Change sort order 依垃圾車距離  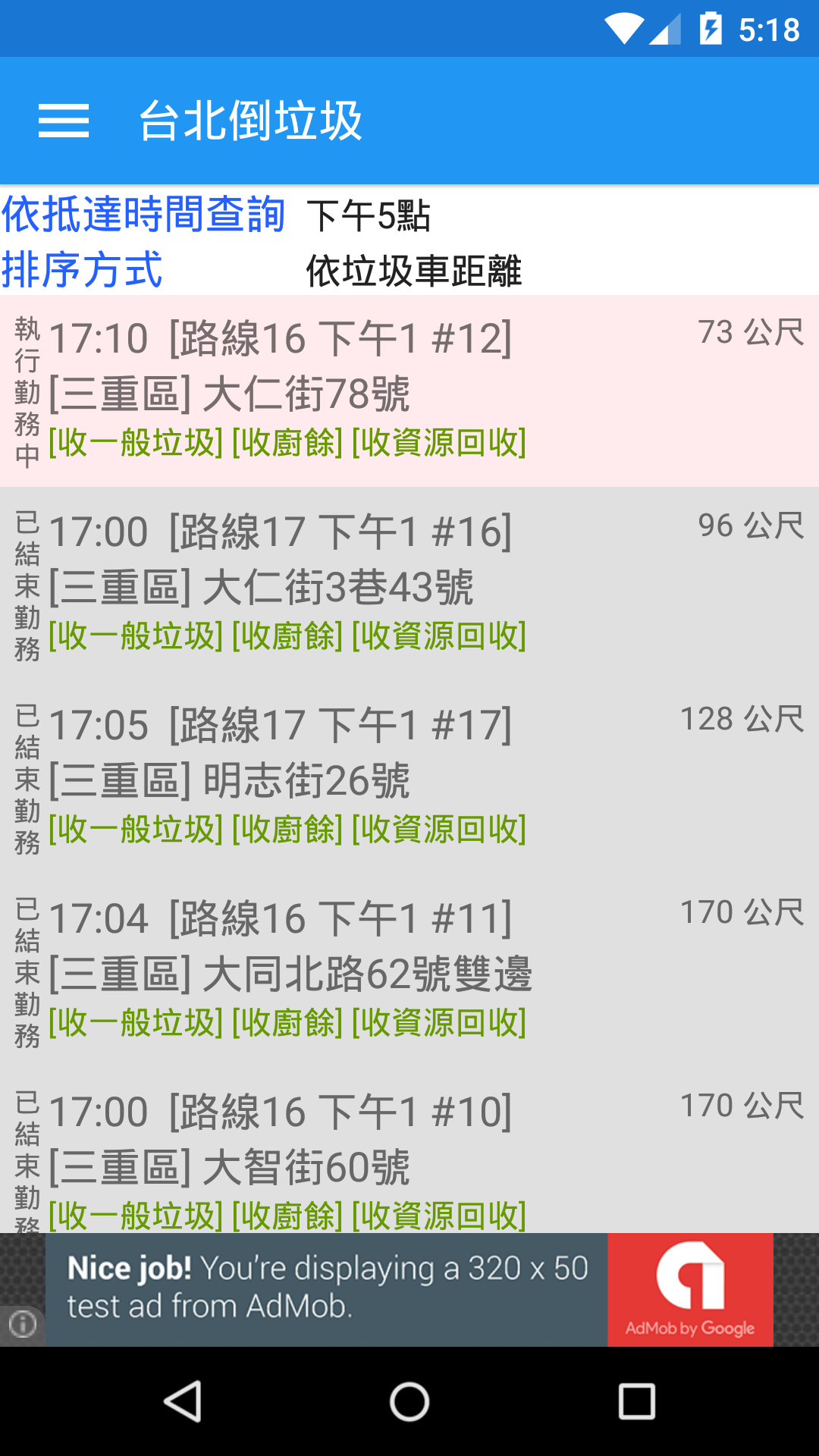[413, 271]
